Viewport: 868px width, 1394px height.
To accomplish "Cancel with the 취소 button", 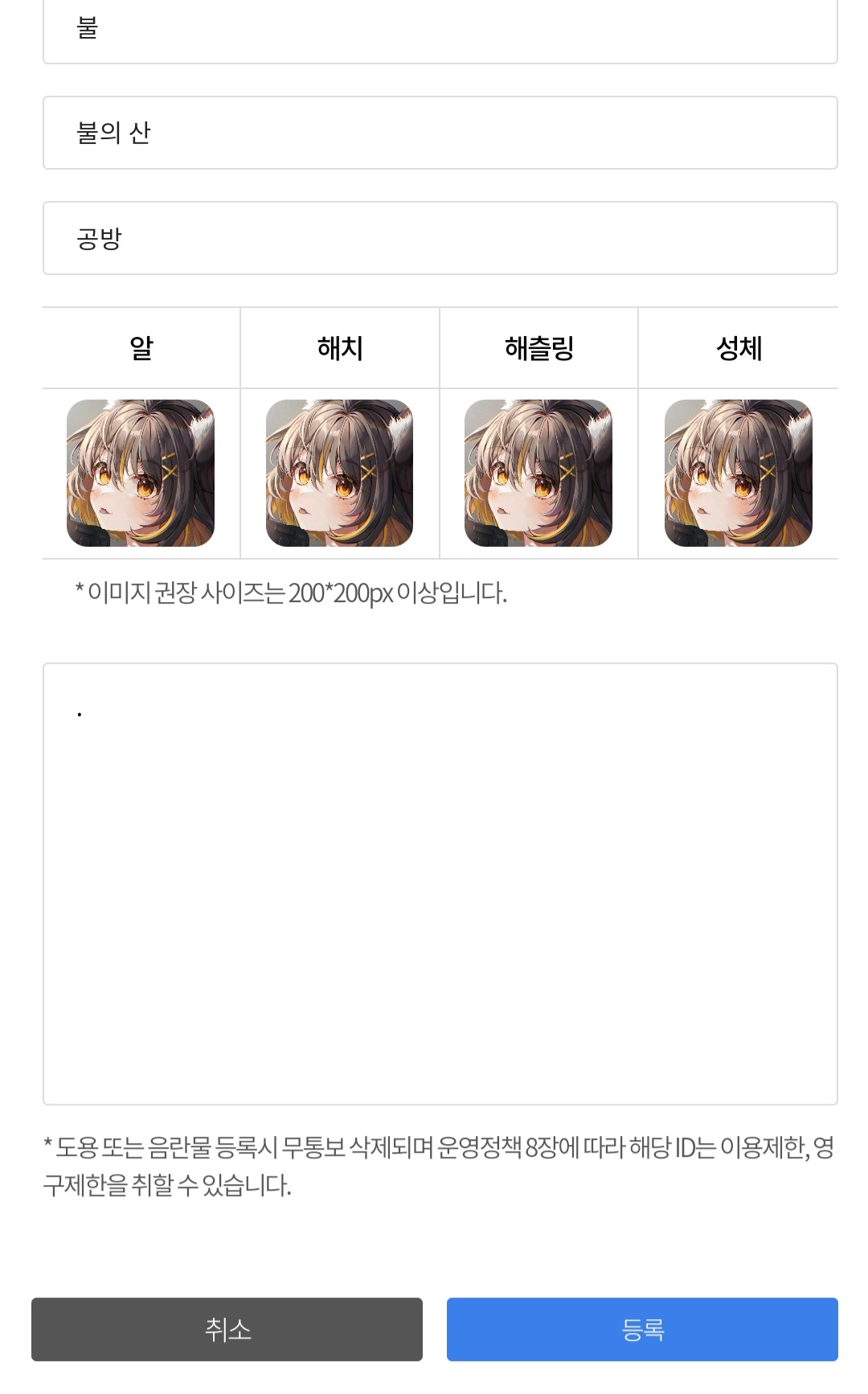I will click(227, 1329).
